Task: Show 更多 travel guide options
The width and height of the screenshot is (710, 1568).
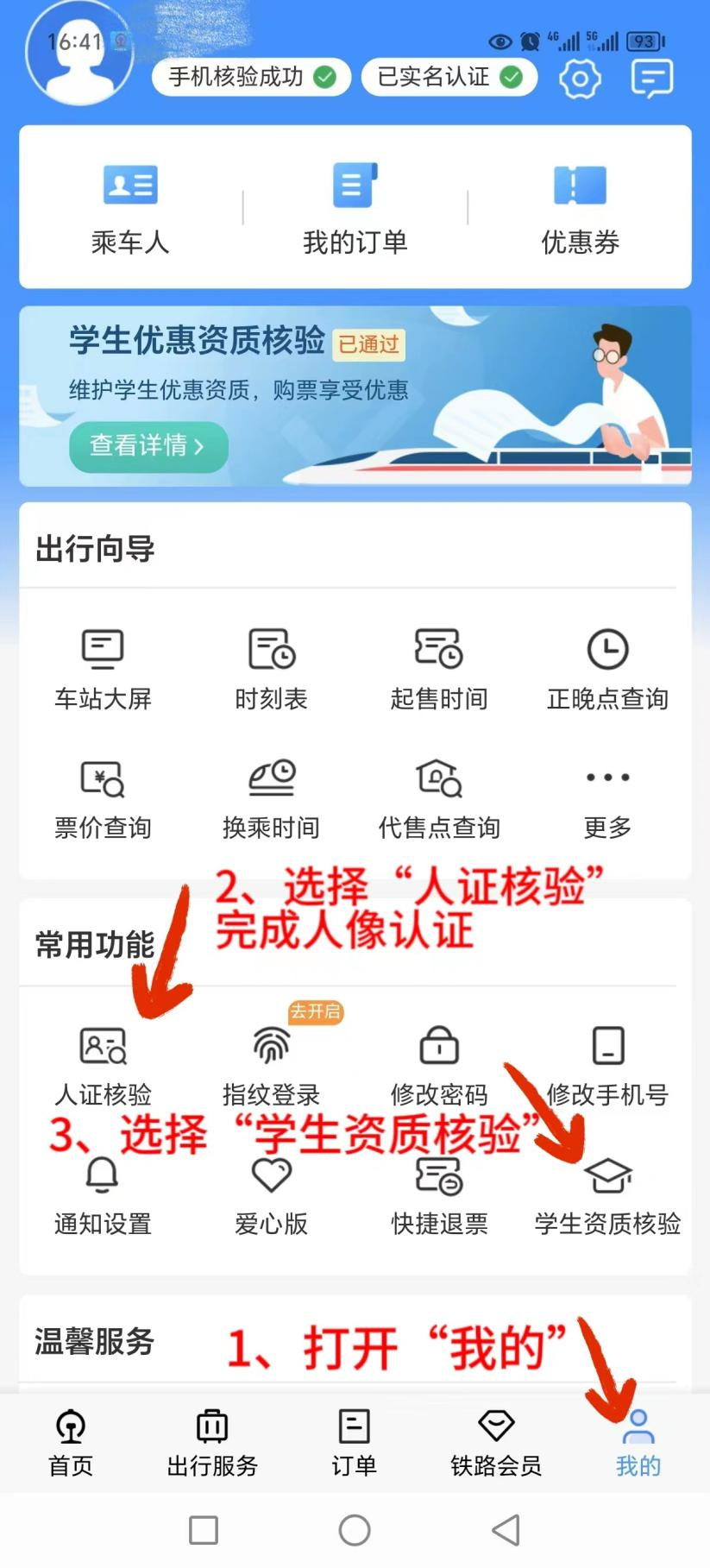Action: [607, 798]
